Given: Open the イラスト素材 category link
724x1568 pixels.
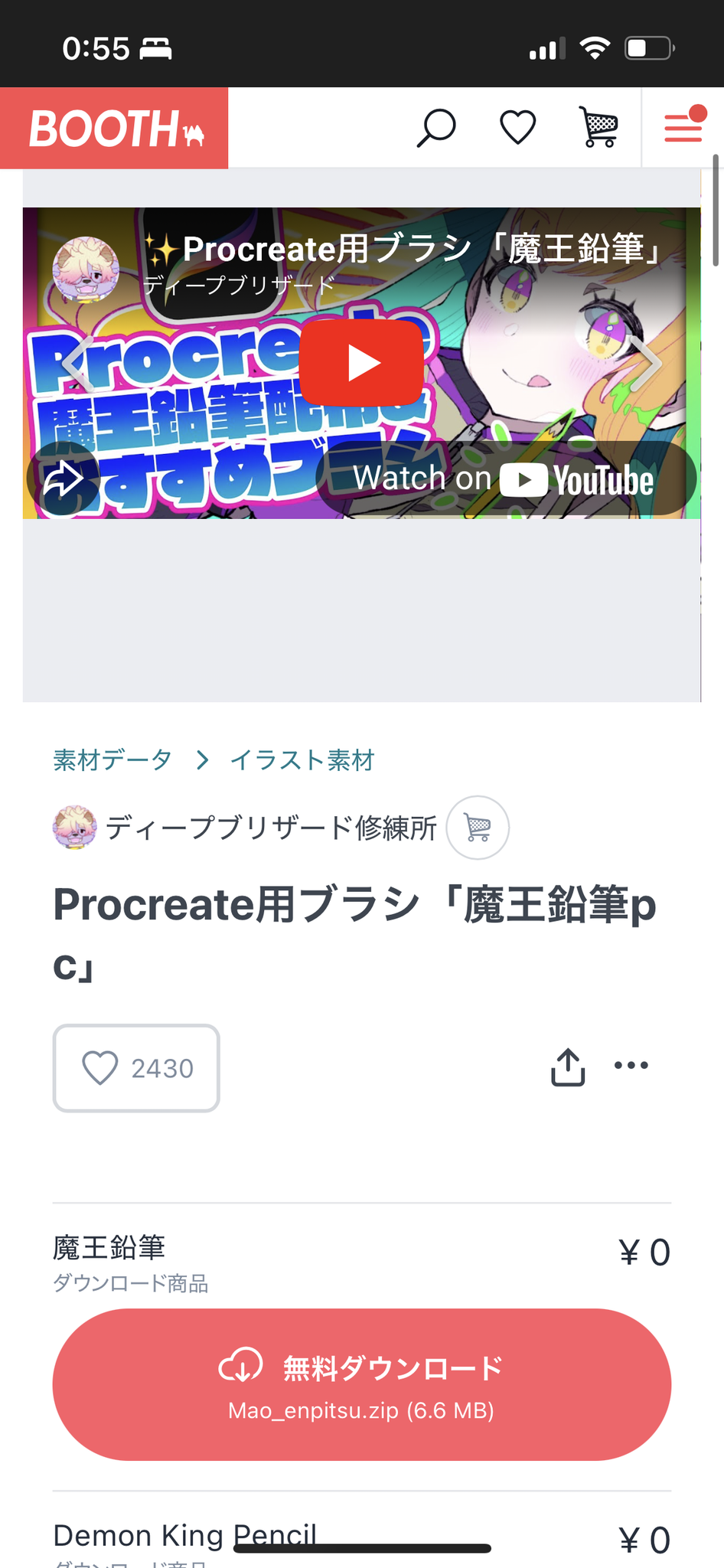Looking at the screenshot, I should [x=302, y=760].
